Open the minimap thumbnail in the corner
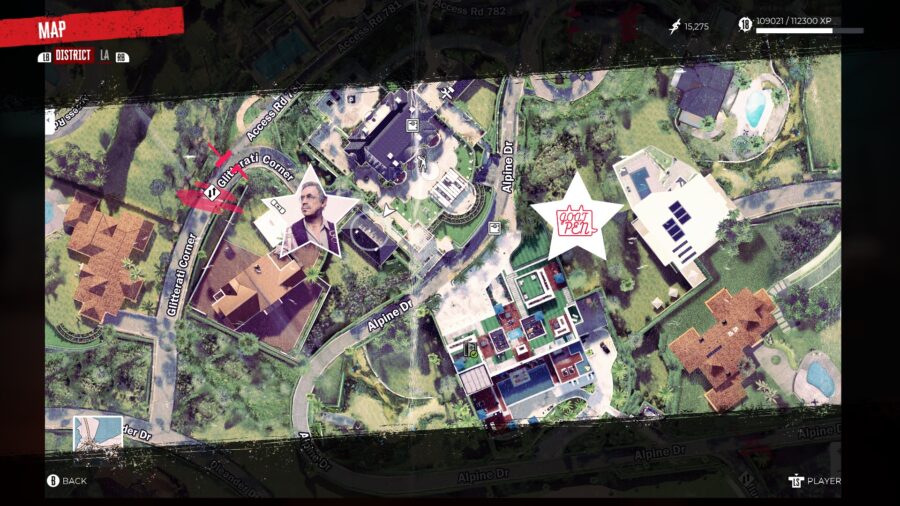900x506 pixels. (x=98, y=434)
